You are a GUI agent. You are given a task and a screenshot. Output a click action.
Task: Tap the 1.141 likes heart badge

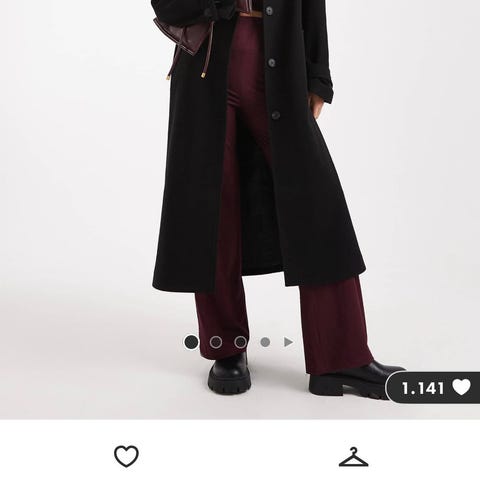433,388
